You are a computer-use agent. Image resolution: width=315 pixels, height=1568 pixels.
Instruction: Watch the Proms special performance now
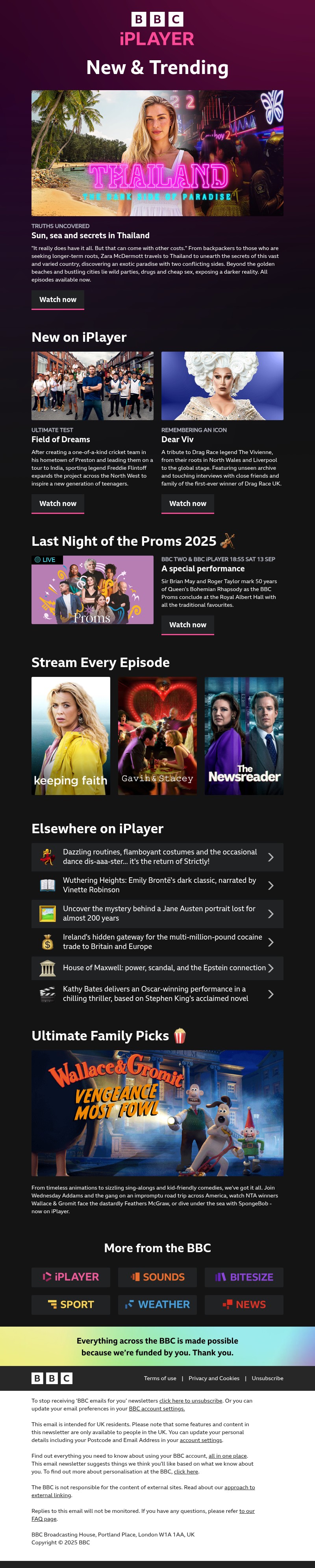coord(187,625)
